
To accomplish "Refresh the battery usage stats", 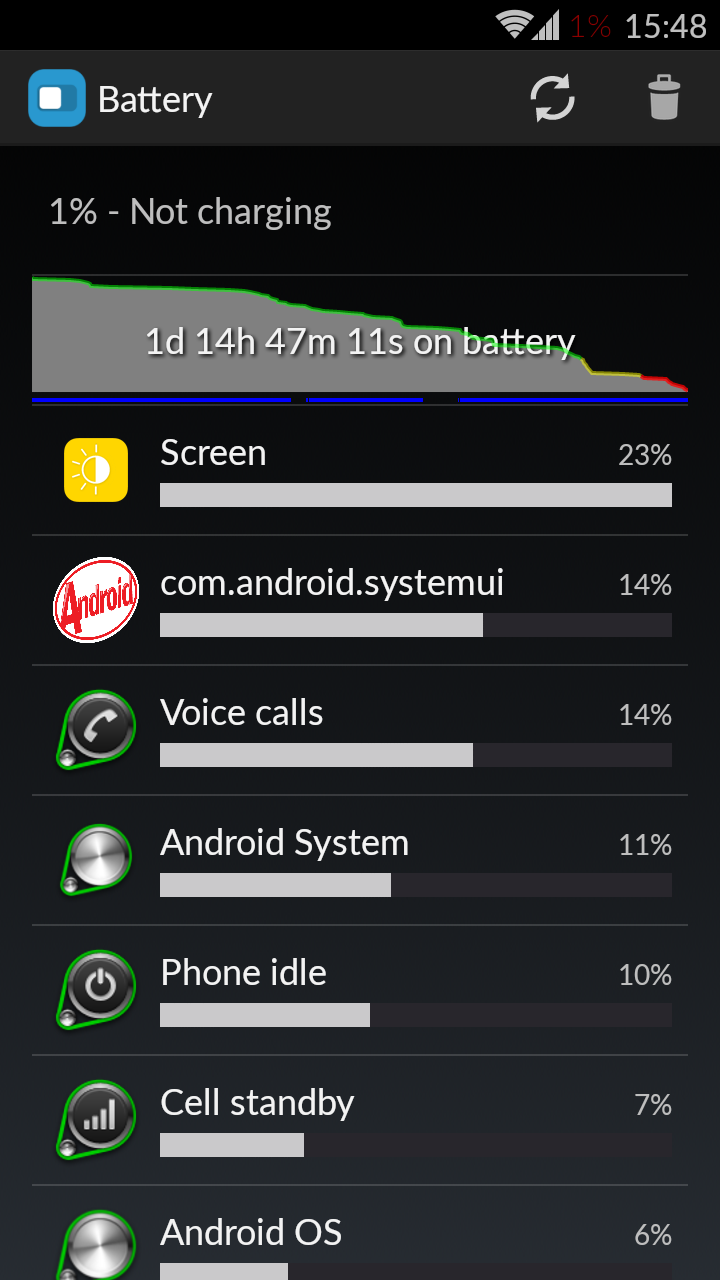I will pyautogui.click(x=552, y=99).
